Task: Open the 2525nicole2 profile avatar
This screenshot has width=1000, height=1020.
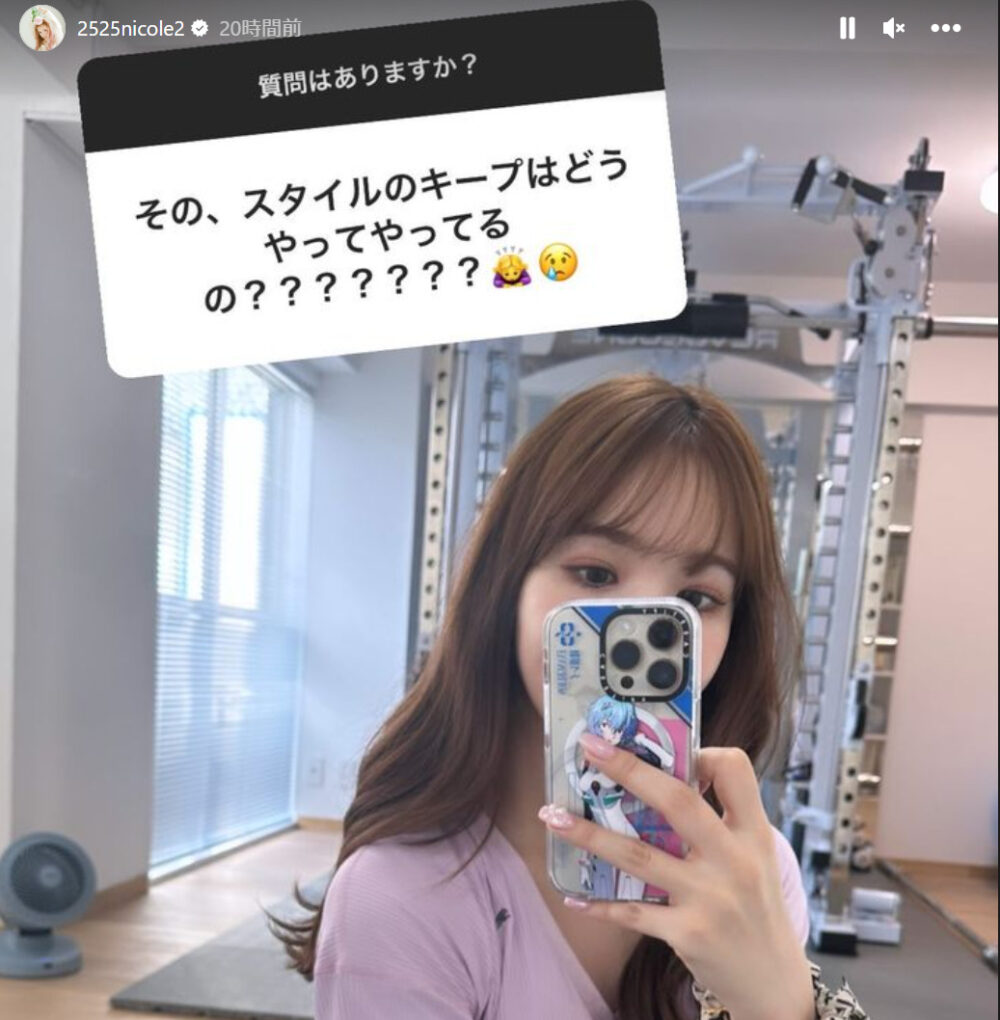Action: (41, 27)
